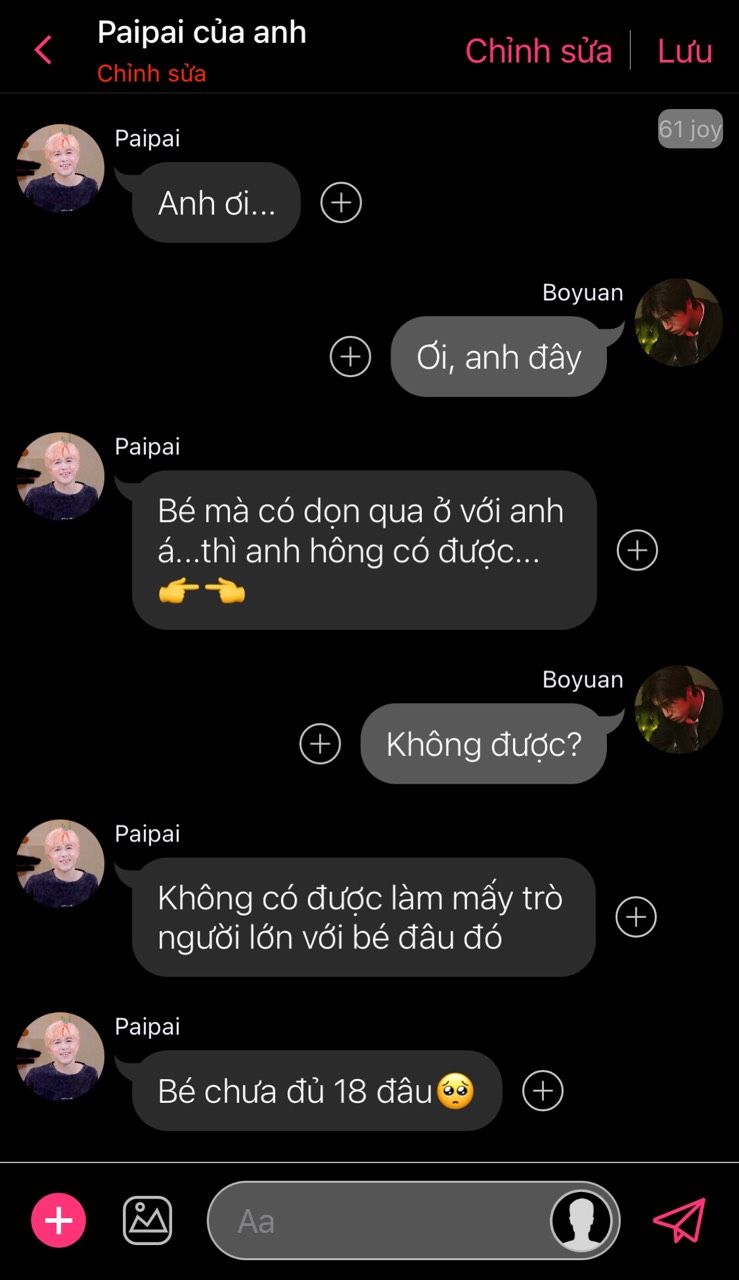739x1280 pixels.
Task: Tap red Chỉnh sửa under the title
Action: pos(151,74)
